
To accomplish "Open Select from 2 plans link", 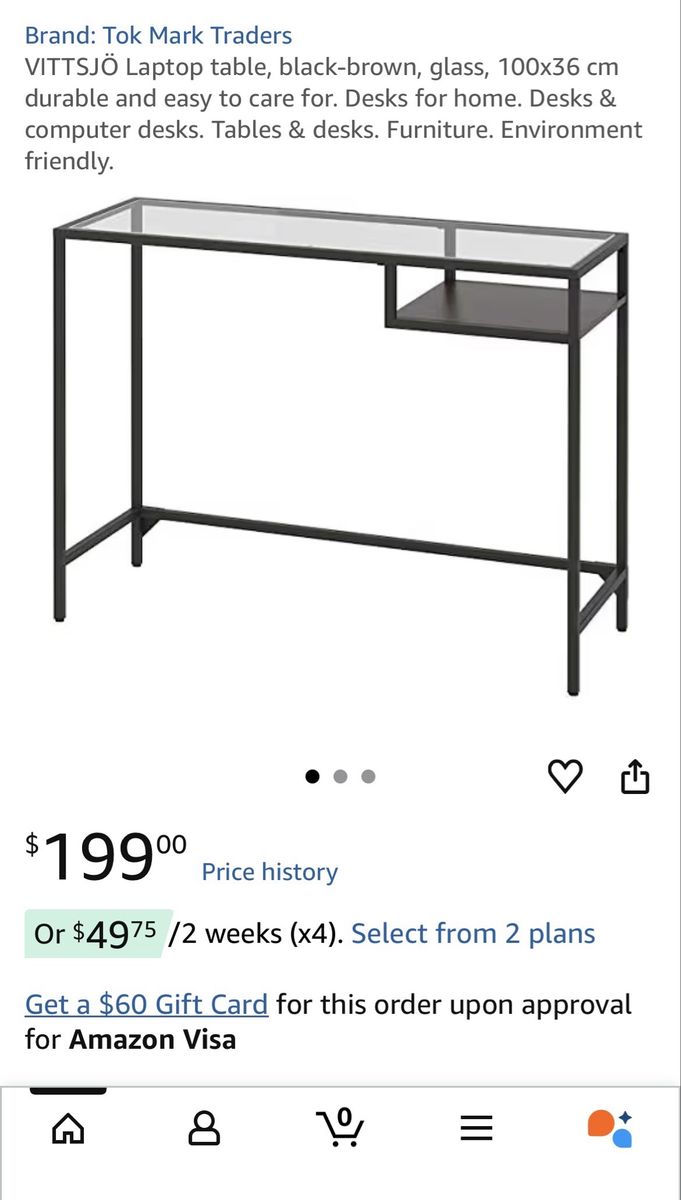I will click(x=473, y=934).
